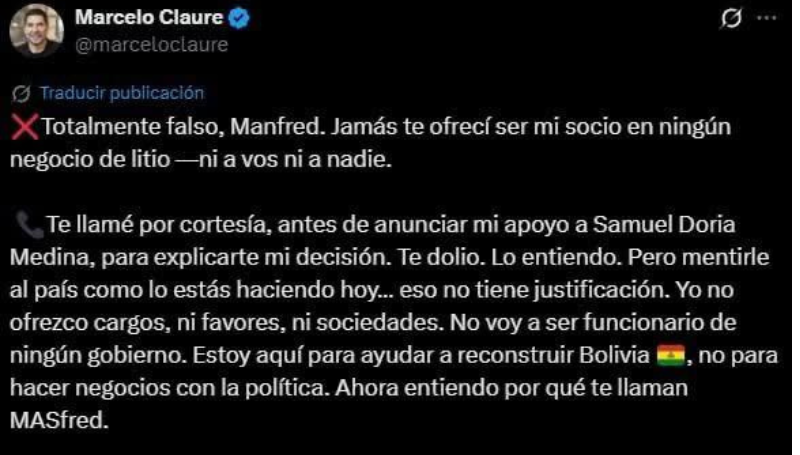Tap the Grok explain icon
This screenshot has height=455, width=800.
[x=731, y=19]
